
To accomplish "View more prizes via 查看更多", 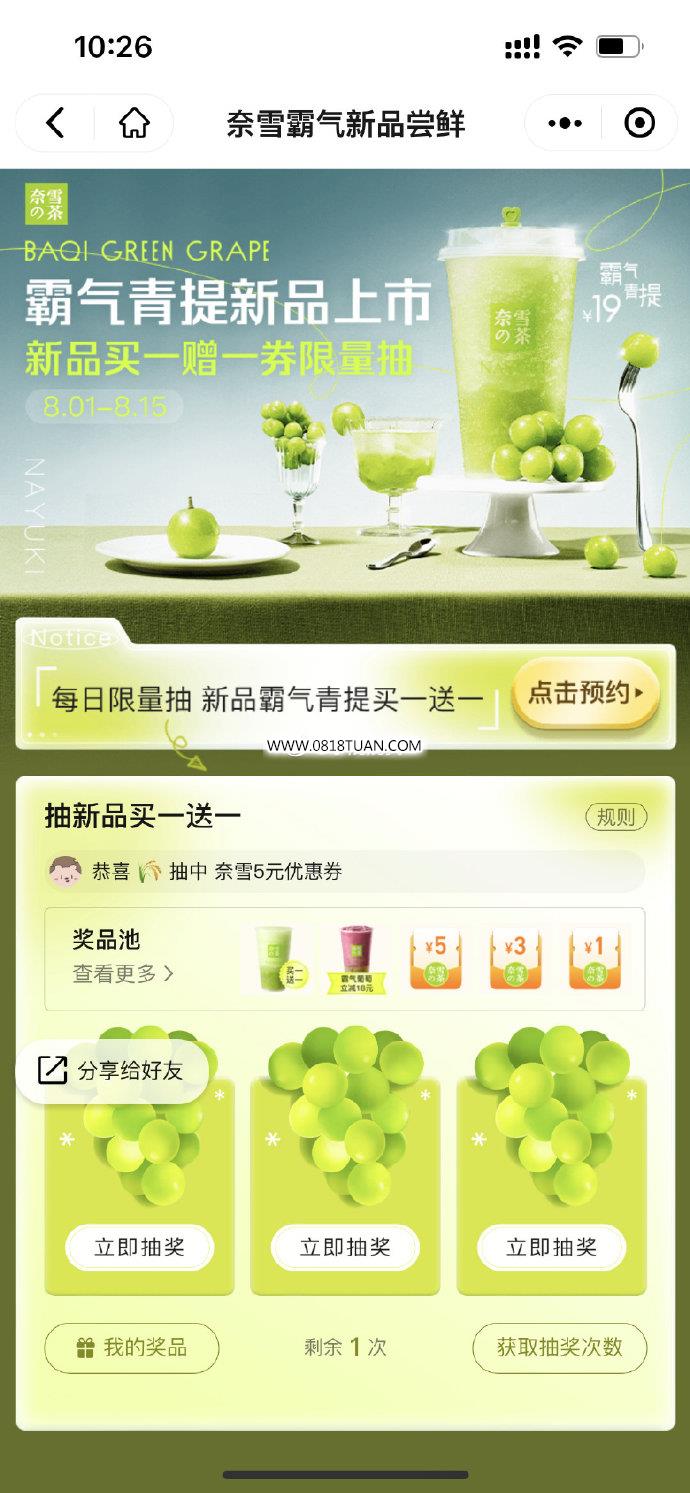I will (x=123, y=973).
